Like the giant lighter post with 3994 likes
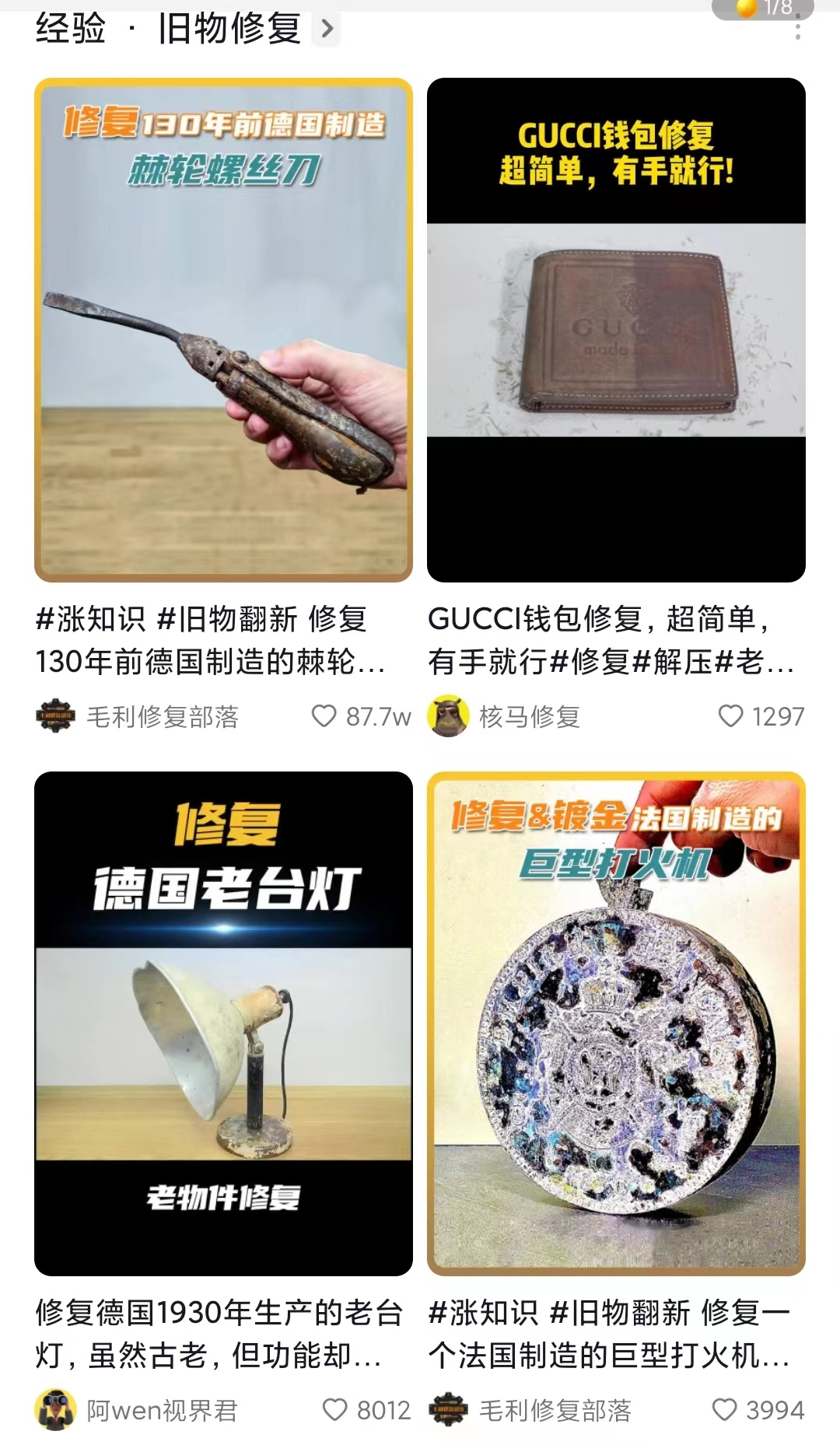840x1445 pixels. tap(724, 1409)
